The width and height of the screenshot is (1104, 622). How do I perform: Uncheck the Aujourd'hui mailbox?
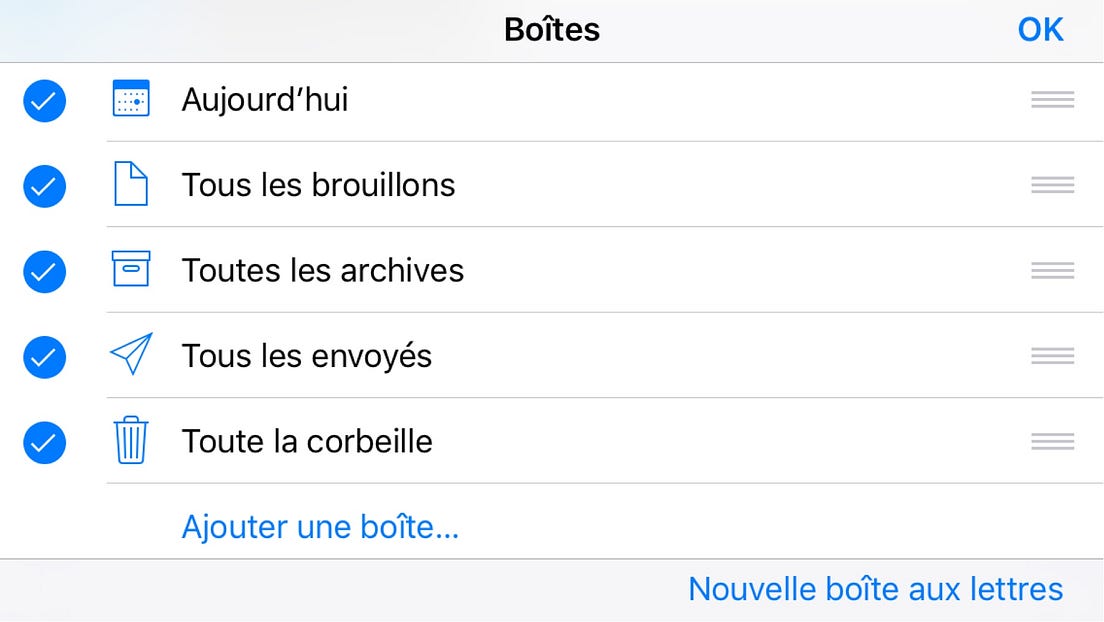44,100
